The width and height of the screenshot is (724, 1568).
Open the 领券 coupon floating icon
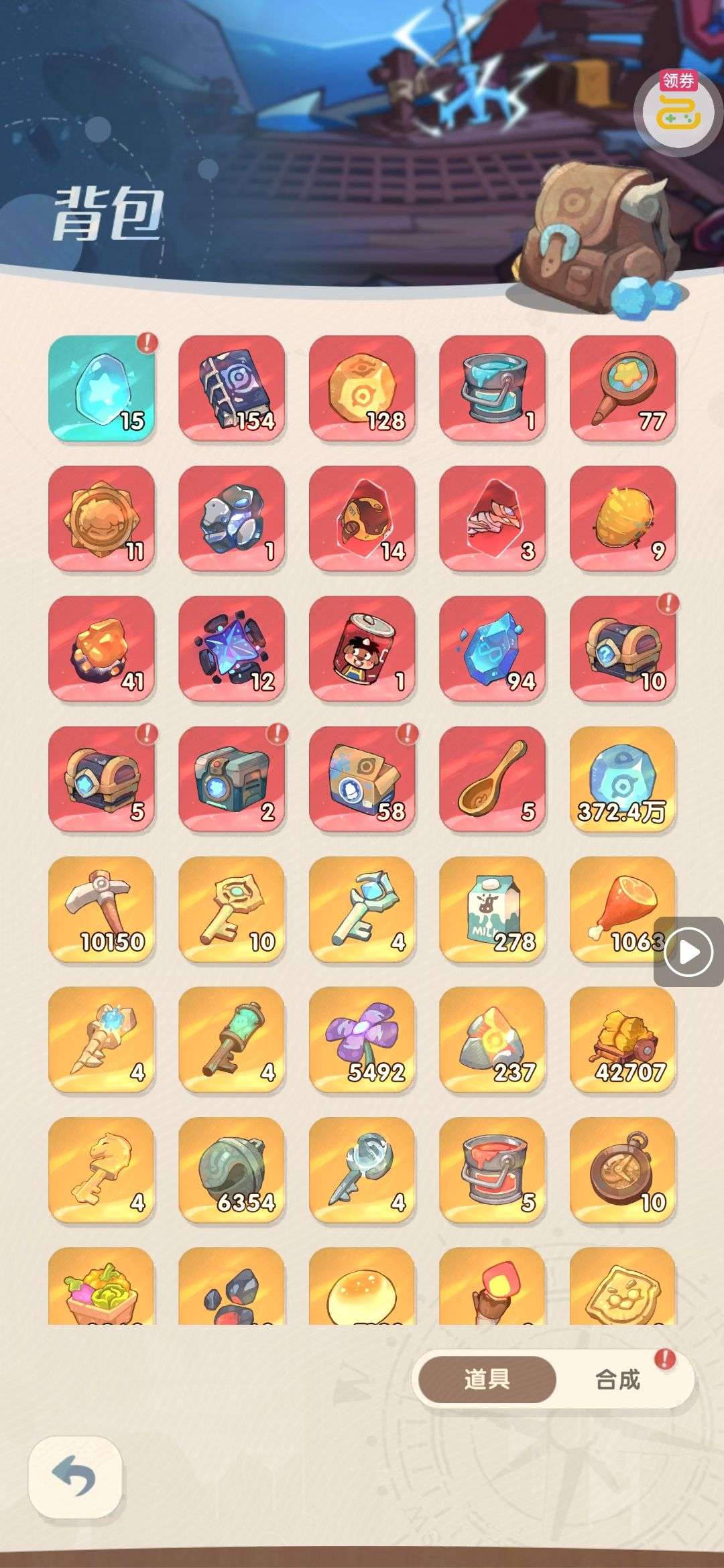tap(678, 107)
